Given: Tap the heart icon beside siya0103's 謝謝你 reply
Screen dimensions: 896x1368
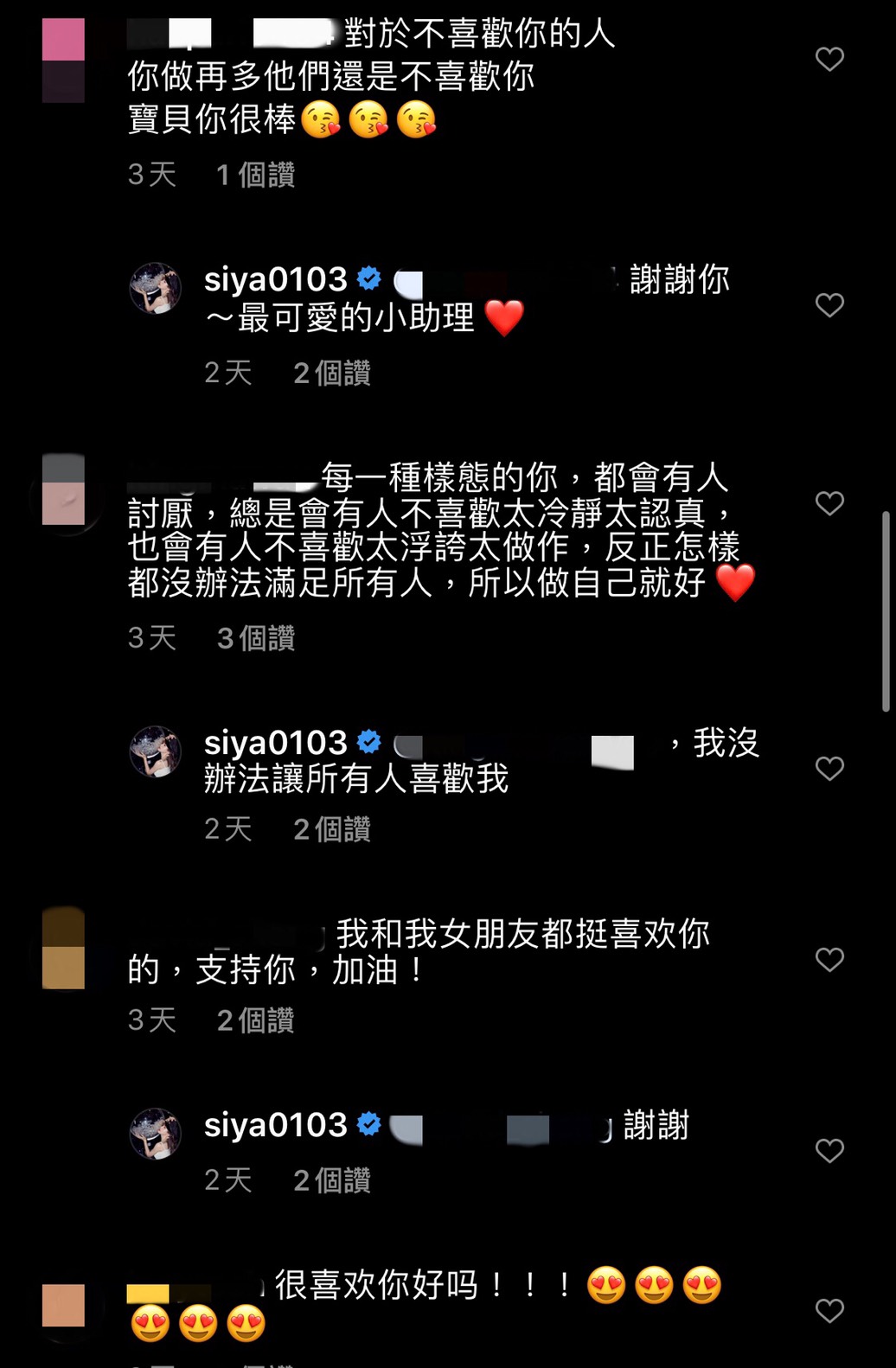Looking at the screenshot, I should click(829, 305).
